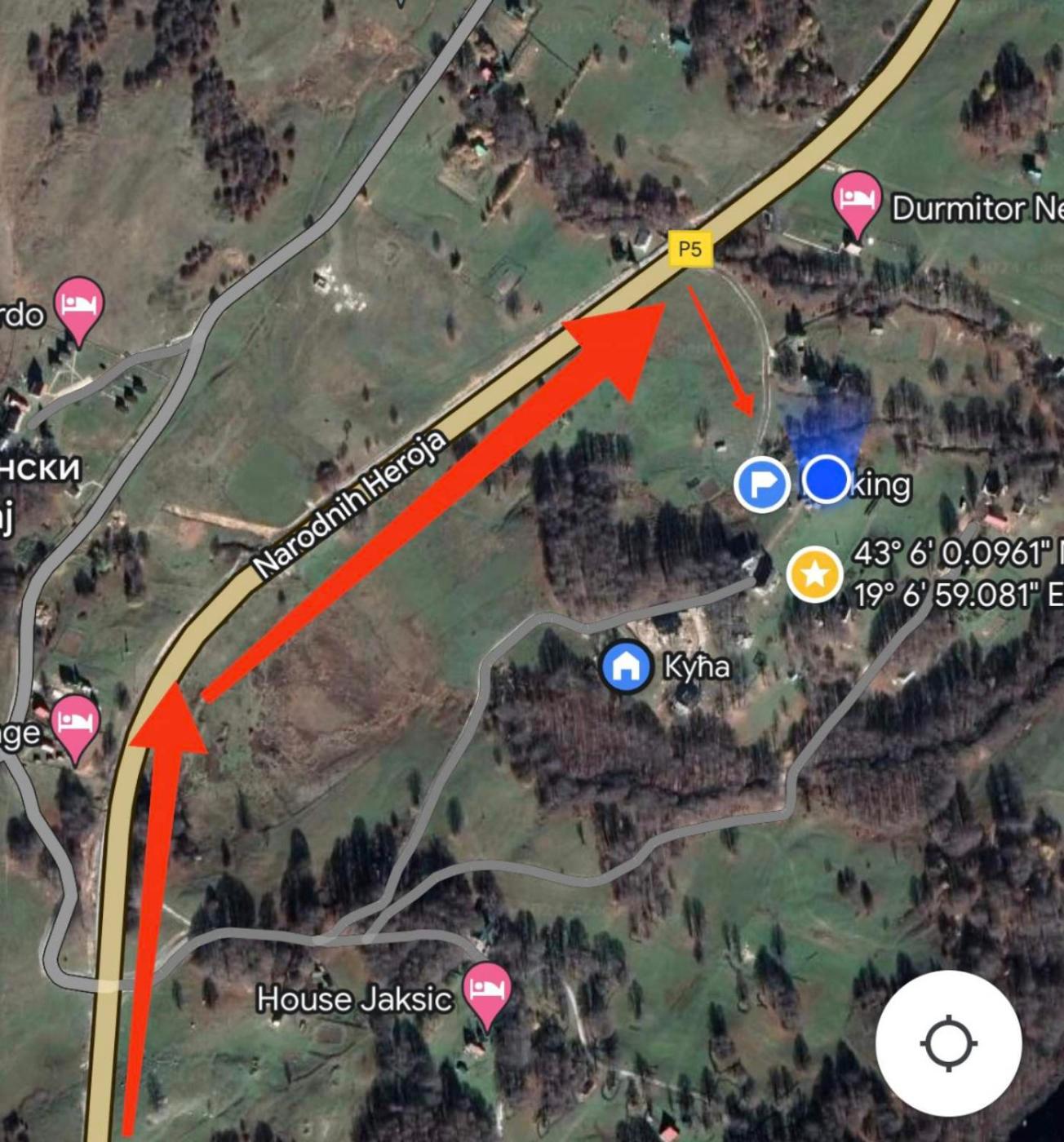The width and height of the screenshot is (1064, 1142).
Task: Open the starred place with coordinates
Action: click(x=814, y=575)
